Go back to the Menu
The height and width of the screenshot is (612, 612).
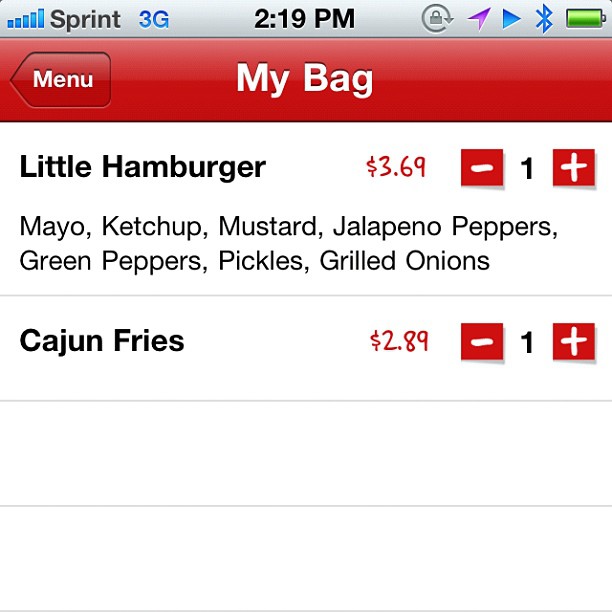(x=61, y=80)
